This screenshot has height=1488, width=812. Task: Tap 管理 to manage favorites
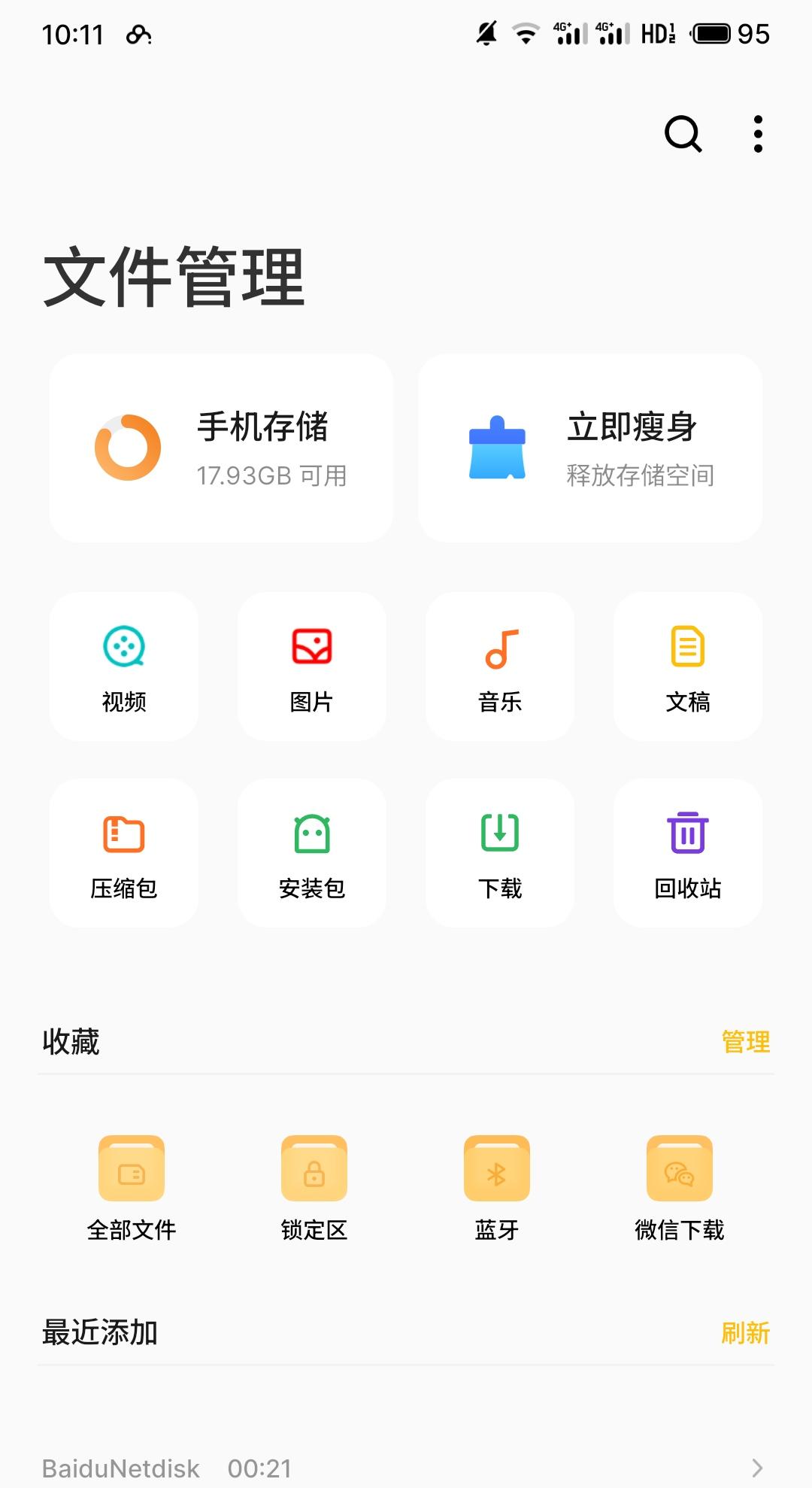click(745, 1043)
